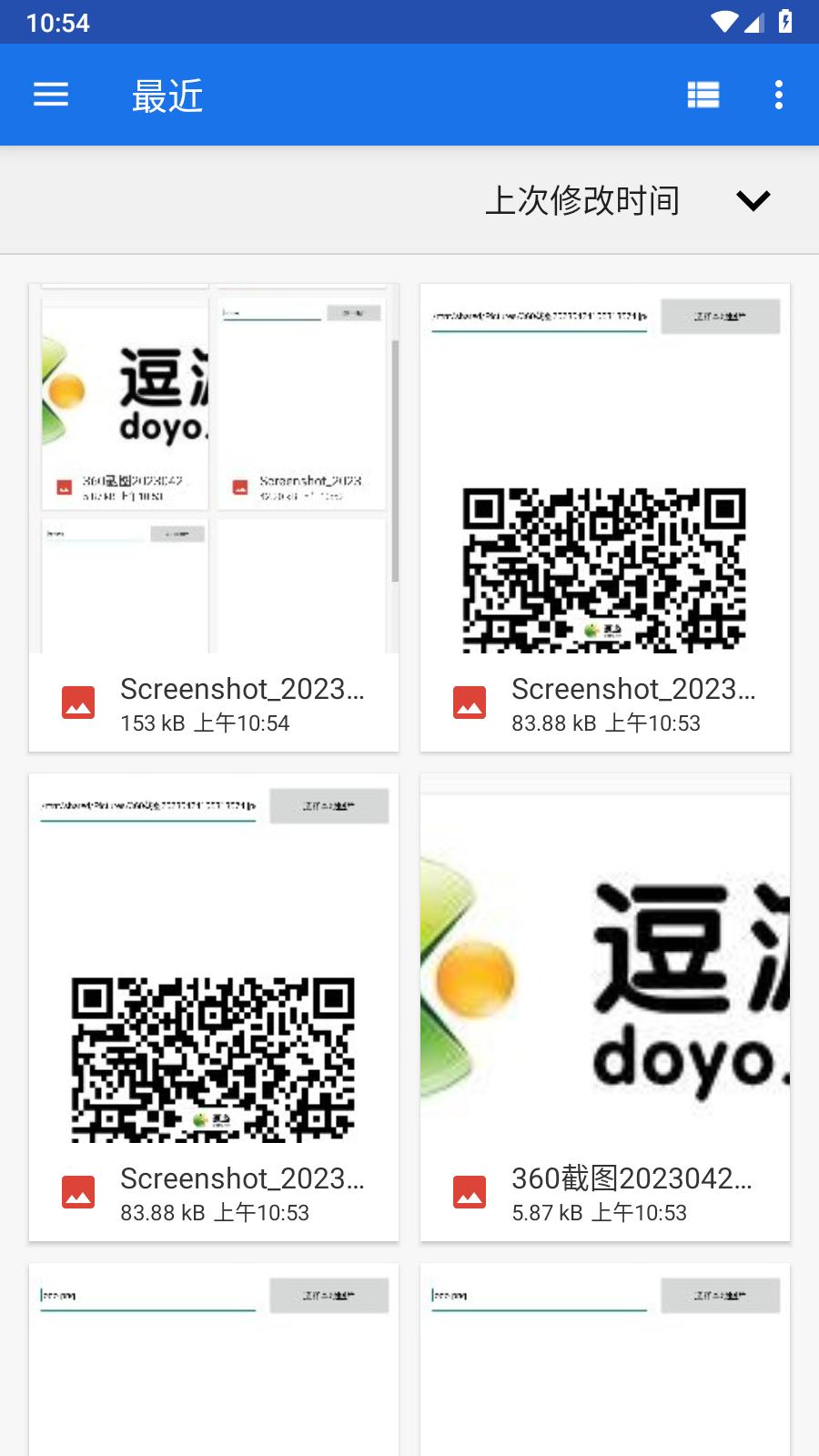Viewport: 819px width, 1456px height.
Task: Expand the 上次修改时间 sort dropdown
Action: coord(753,200)
